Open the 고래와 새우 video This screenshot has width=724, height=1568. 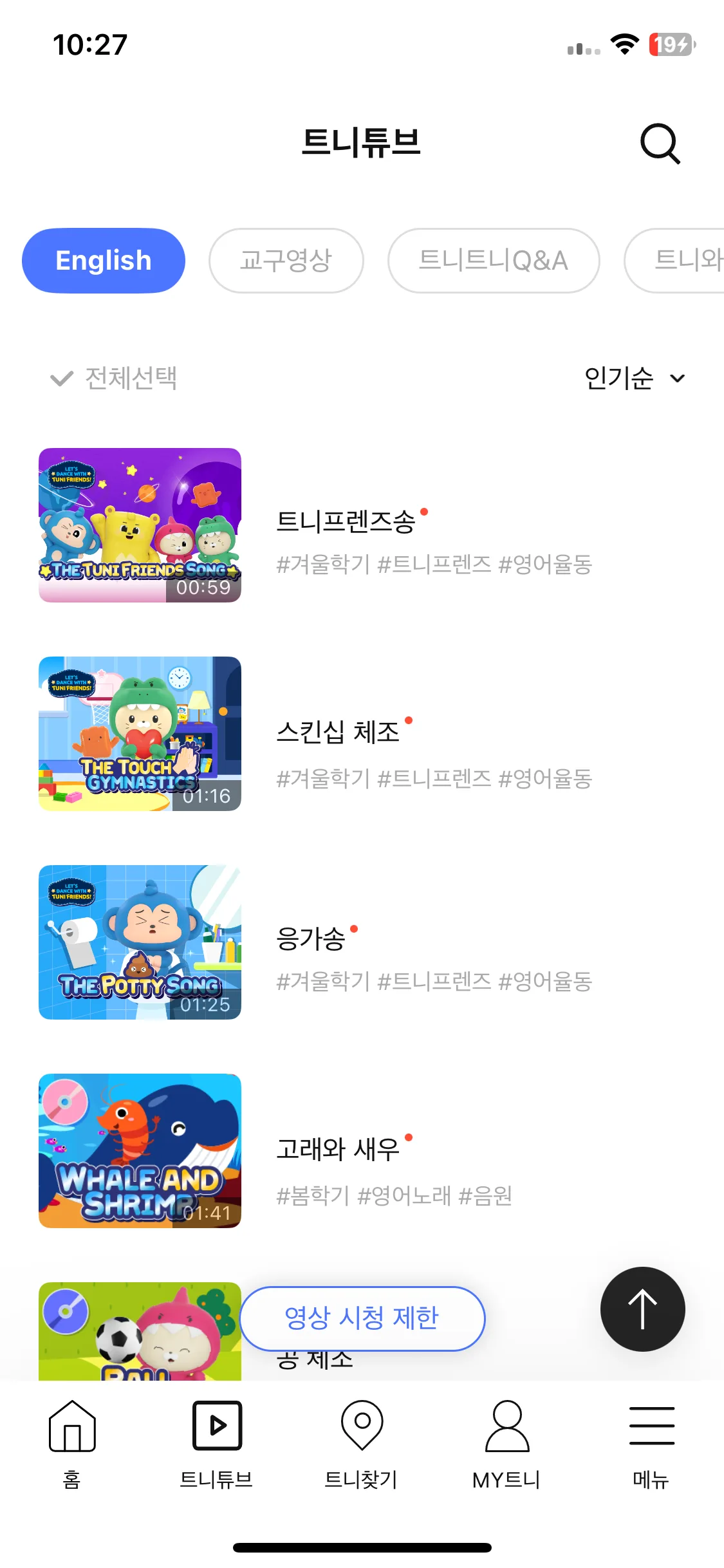click(140, 1151)
